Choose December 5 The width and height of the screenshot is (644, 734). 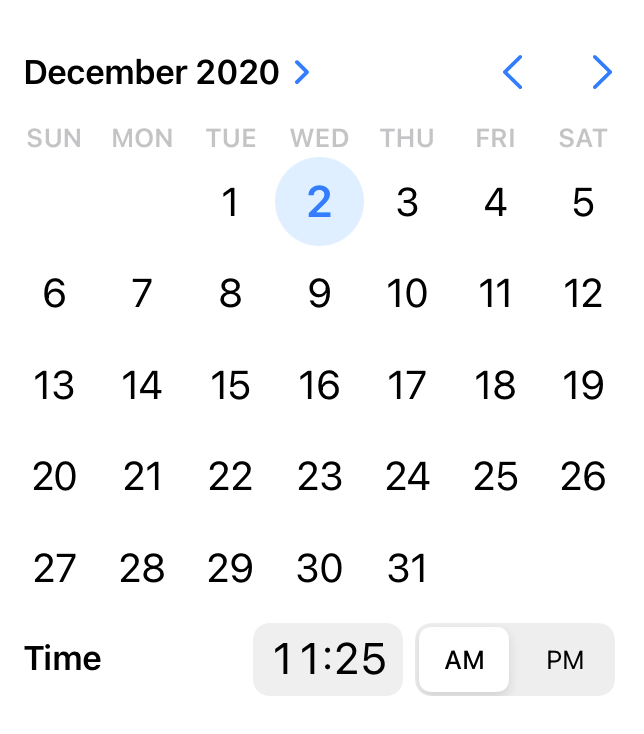click(x=583, y=203)
